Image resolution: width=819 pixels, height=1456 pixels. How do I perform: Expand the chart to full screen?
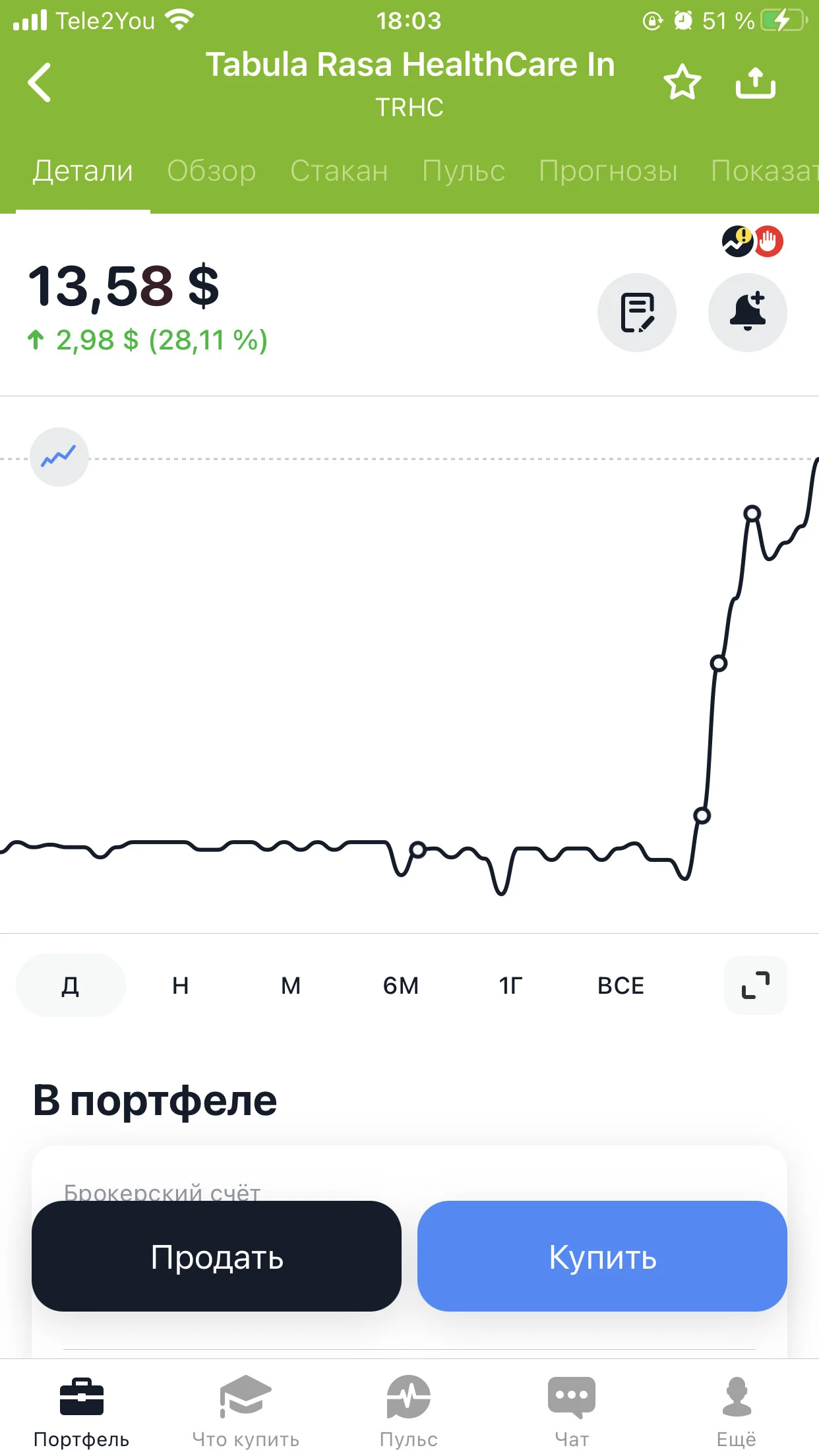[x=756, y=985]
